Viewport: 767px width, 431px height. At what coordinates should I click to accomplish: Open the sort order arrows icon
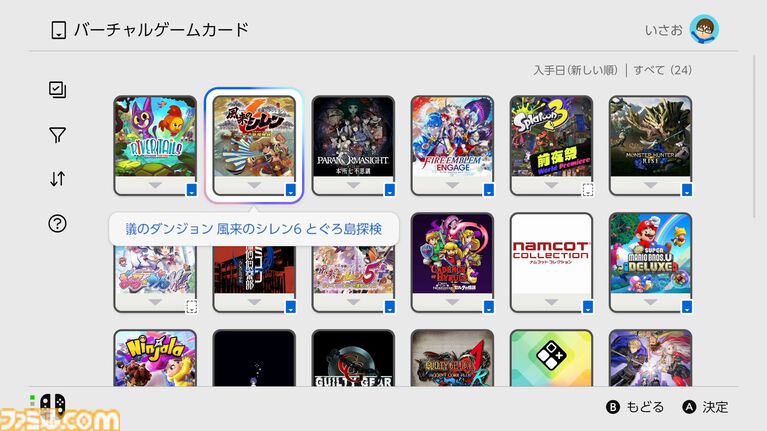click(57, 179)
